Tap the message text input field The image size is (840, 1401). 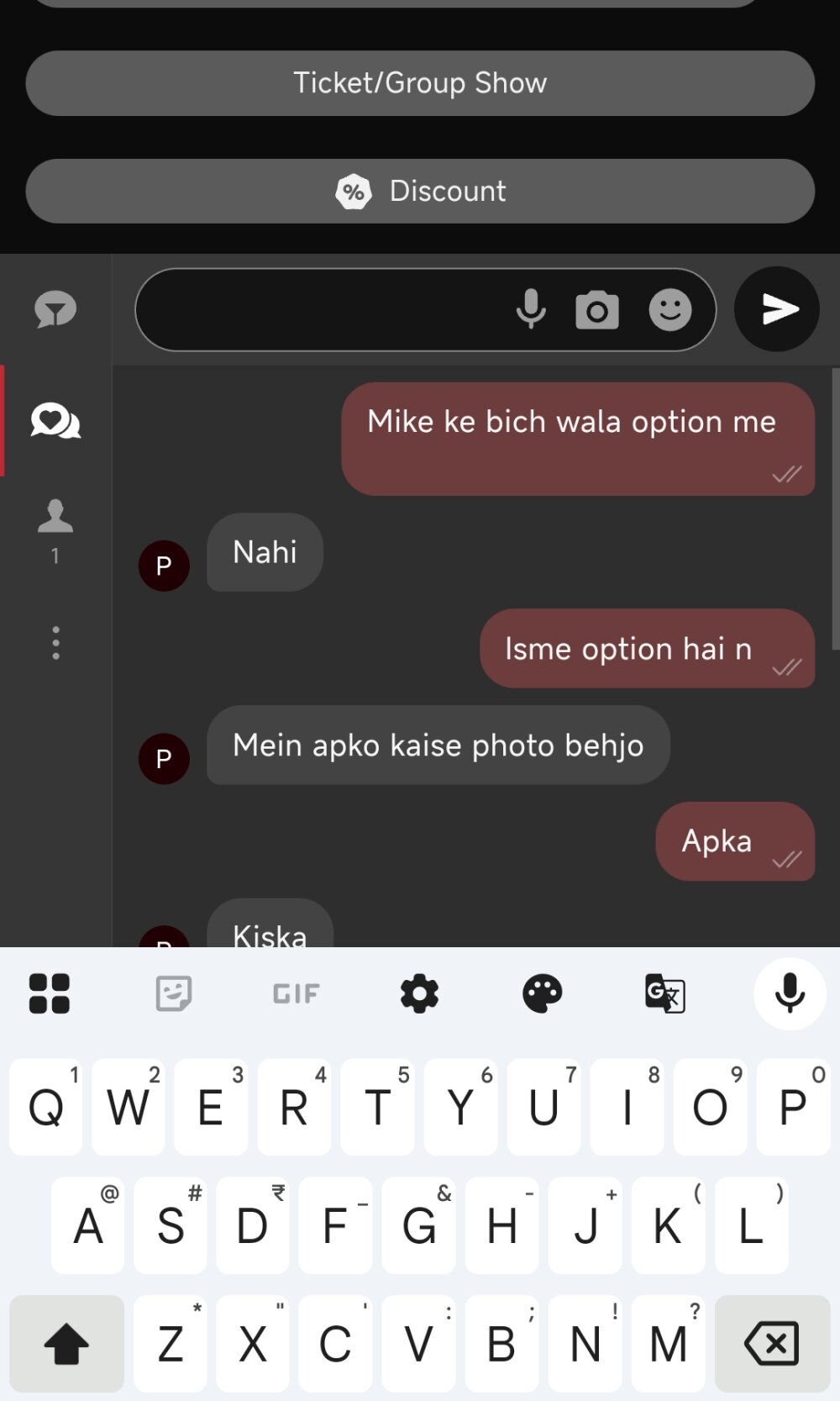(323, 310)
